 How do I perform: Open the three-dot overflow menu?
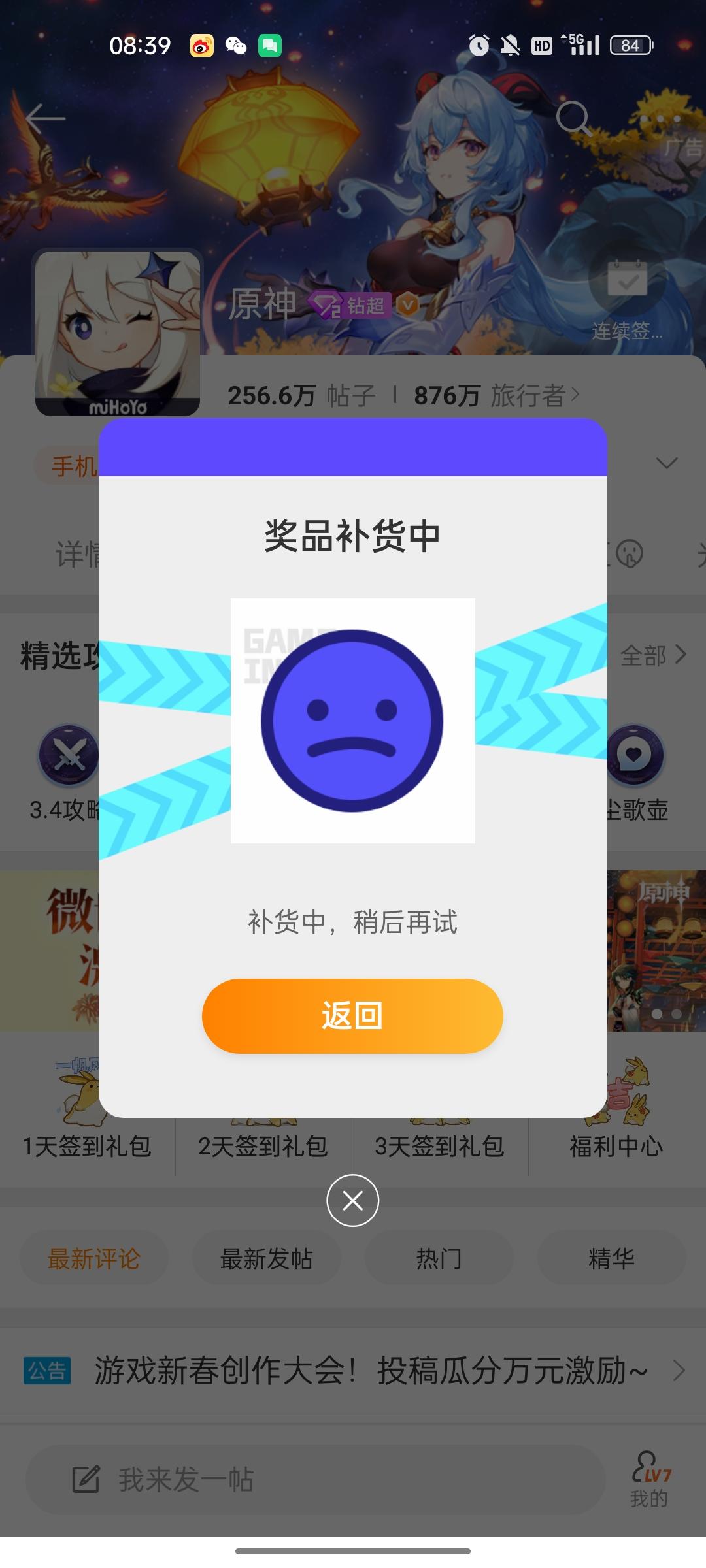coord(660,120)
